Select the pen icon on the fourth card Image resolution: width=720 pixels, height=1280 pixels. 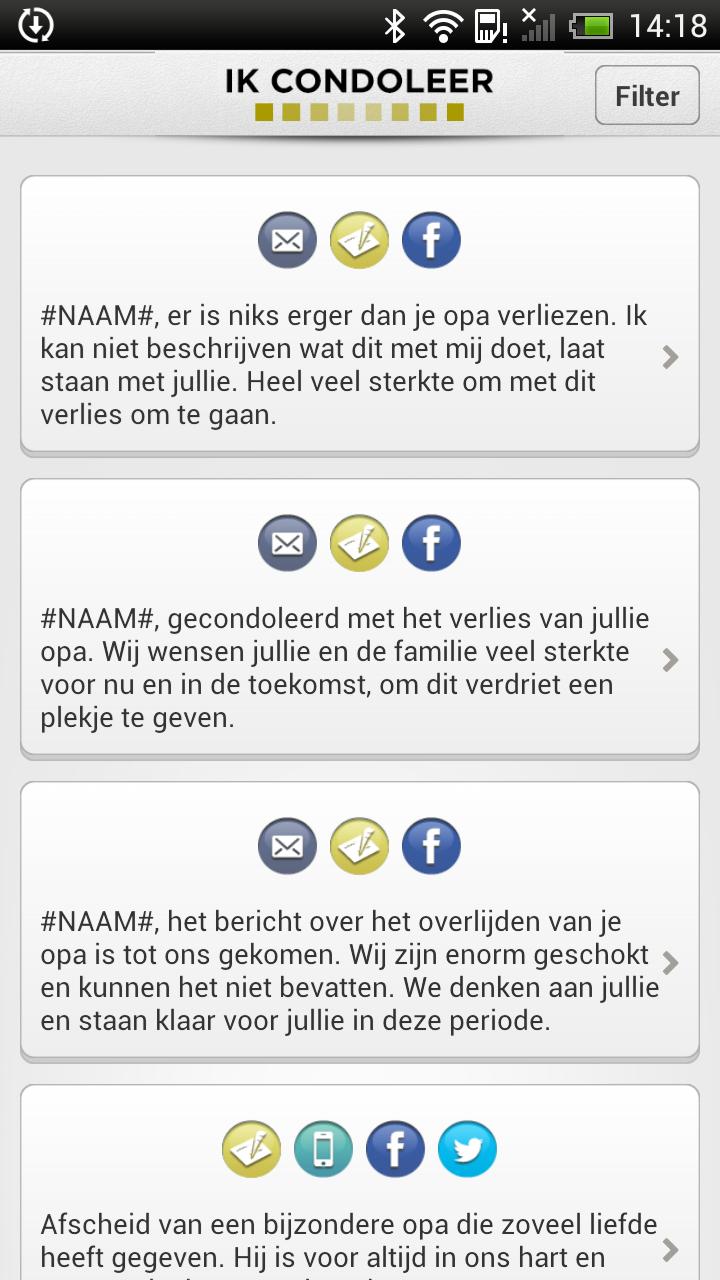(251, 1149)
